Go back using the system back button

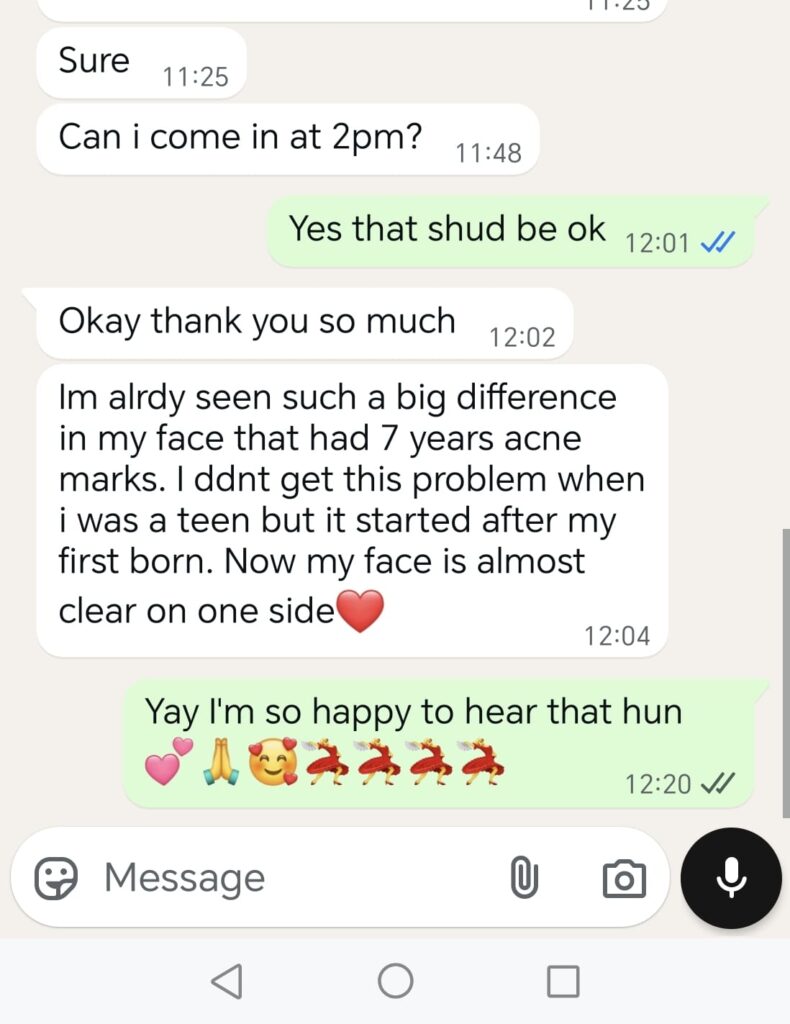pos(228,981)
